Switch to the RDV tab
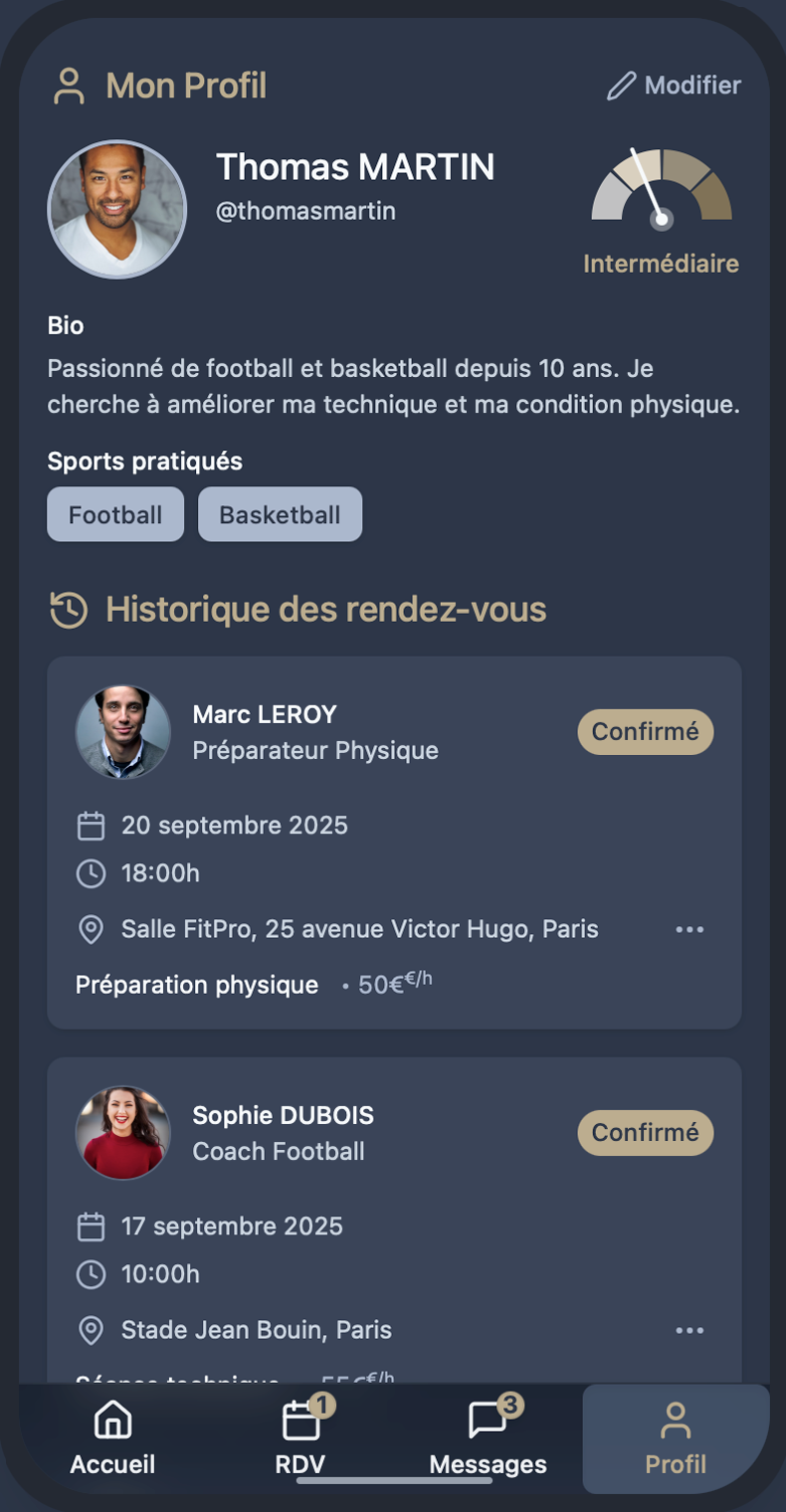The width and height of the screenshot is (786, 1512). [x=300, y=1437]
